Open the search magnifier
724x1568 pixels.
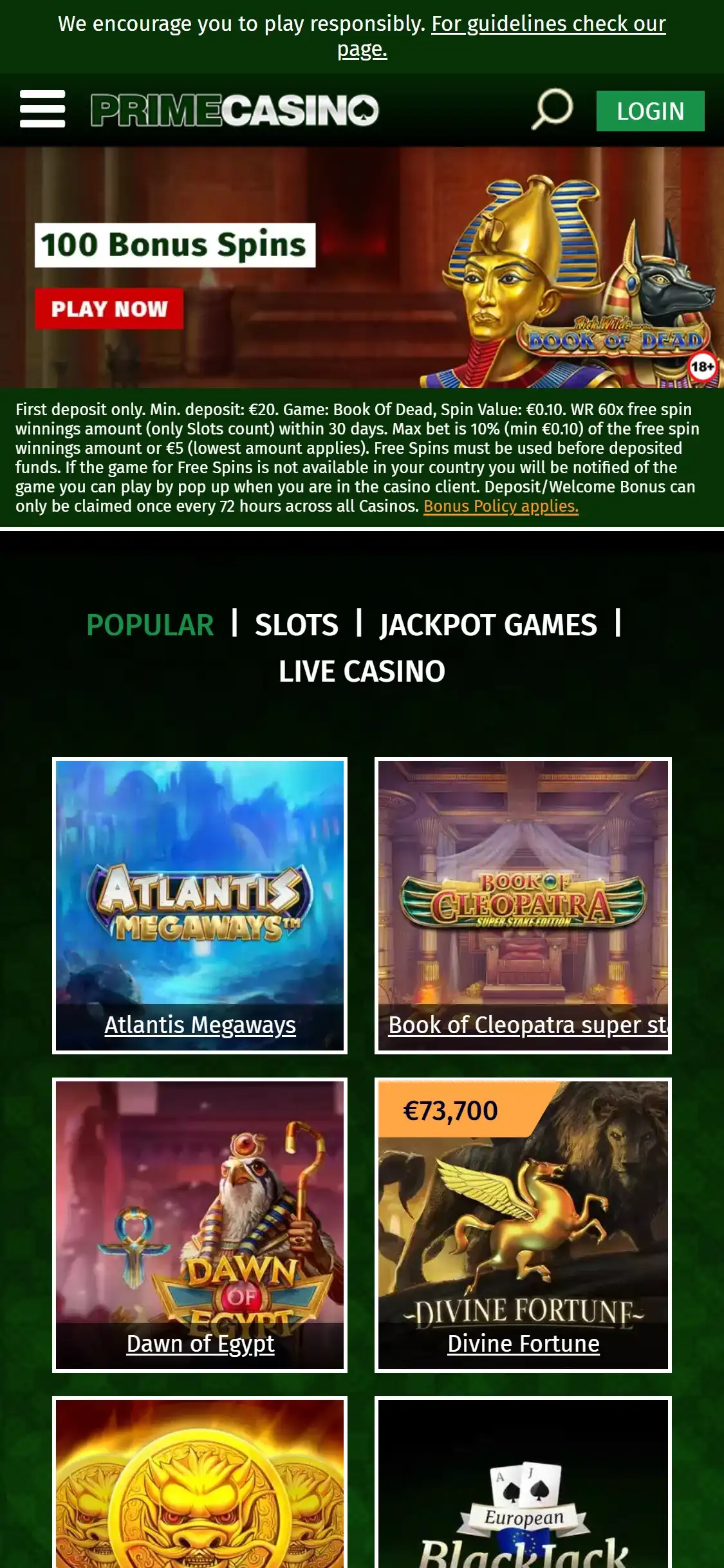[x=552, y=109]
